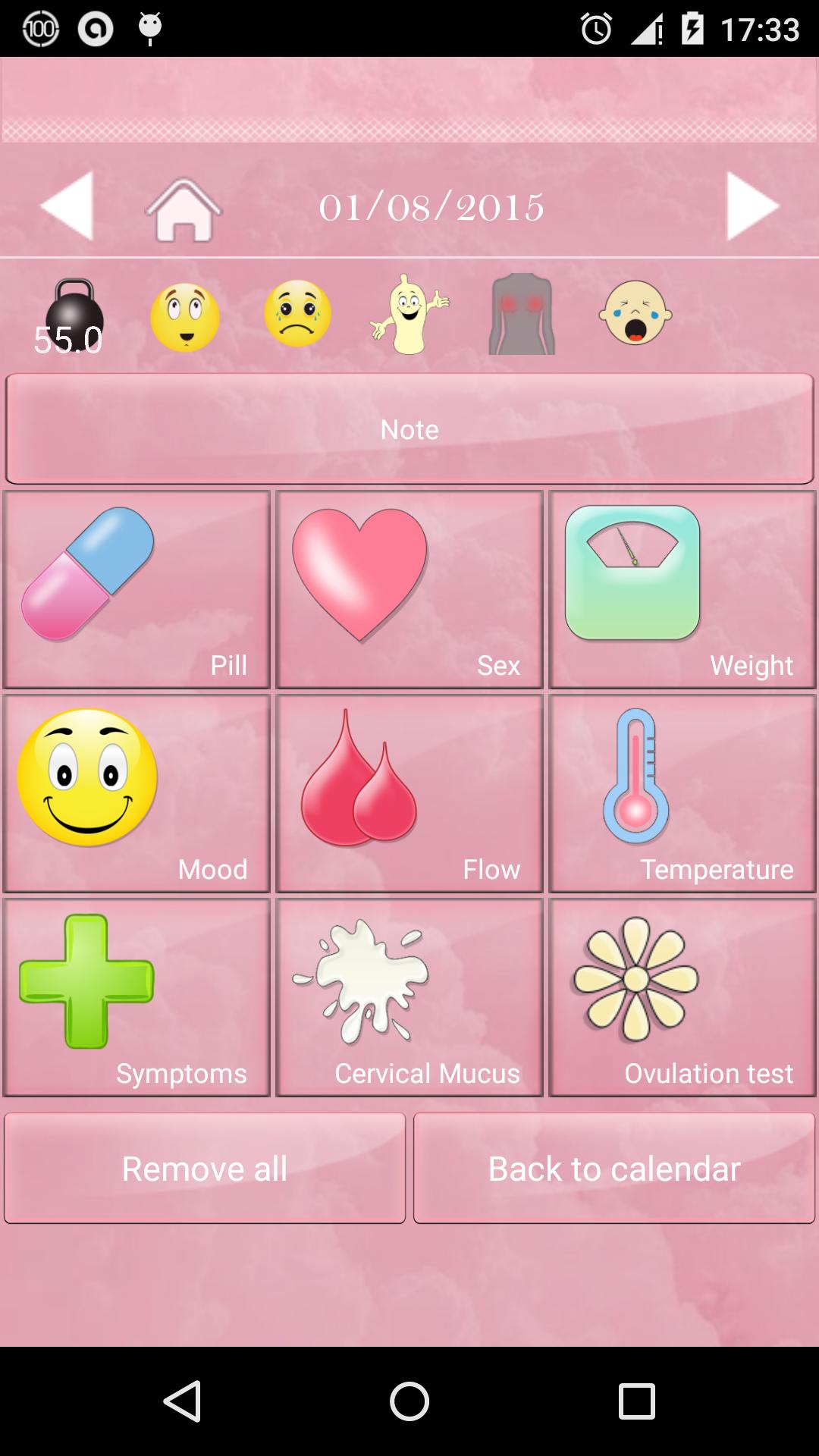Select the Sex heart icon

point(409,590)
